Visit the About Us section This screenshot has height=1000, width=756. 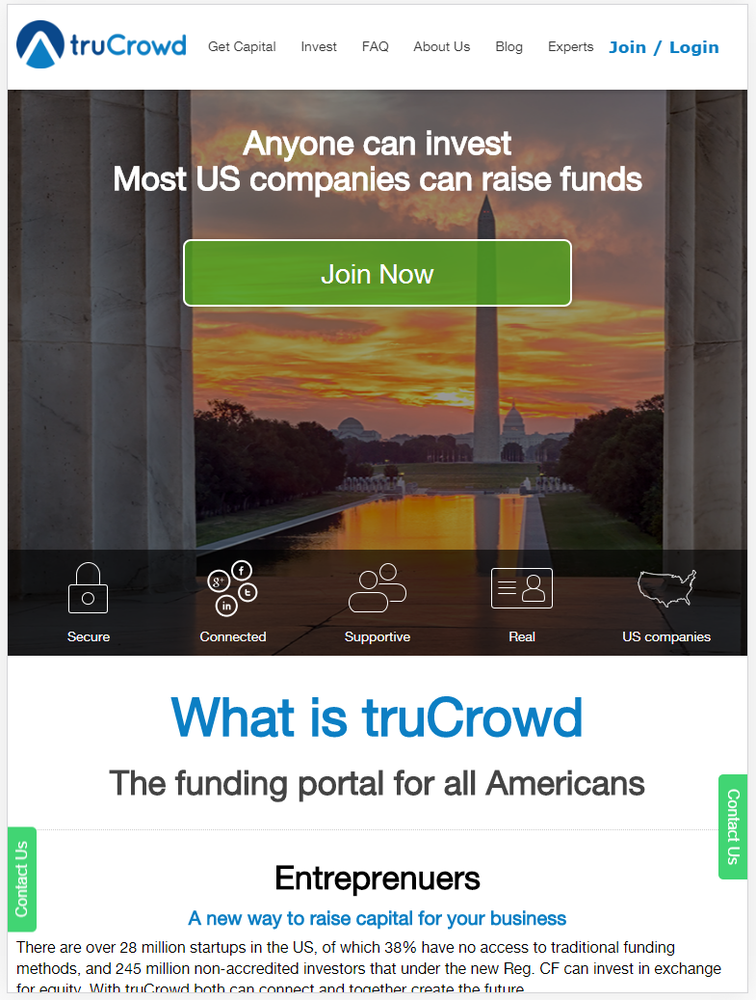point(441,47)
